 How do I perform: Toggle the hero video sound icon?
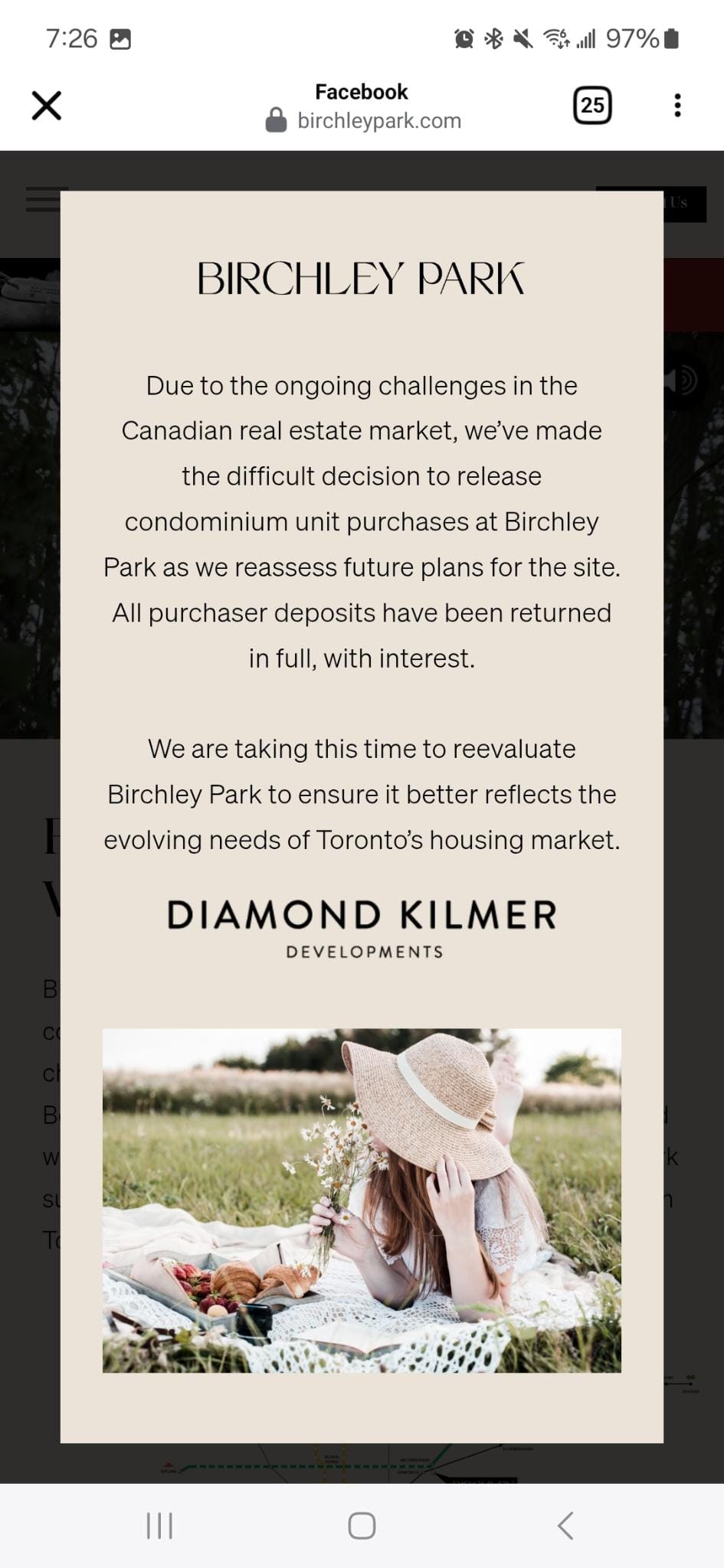click(x=683, y=380)
